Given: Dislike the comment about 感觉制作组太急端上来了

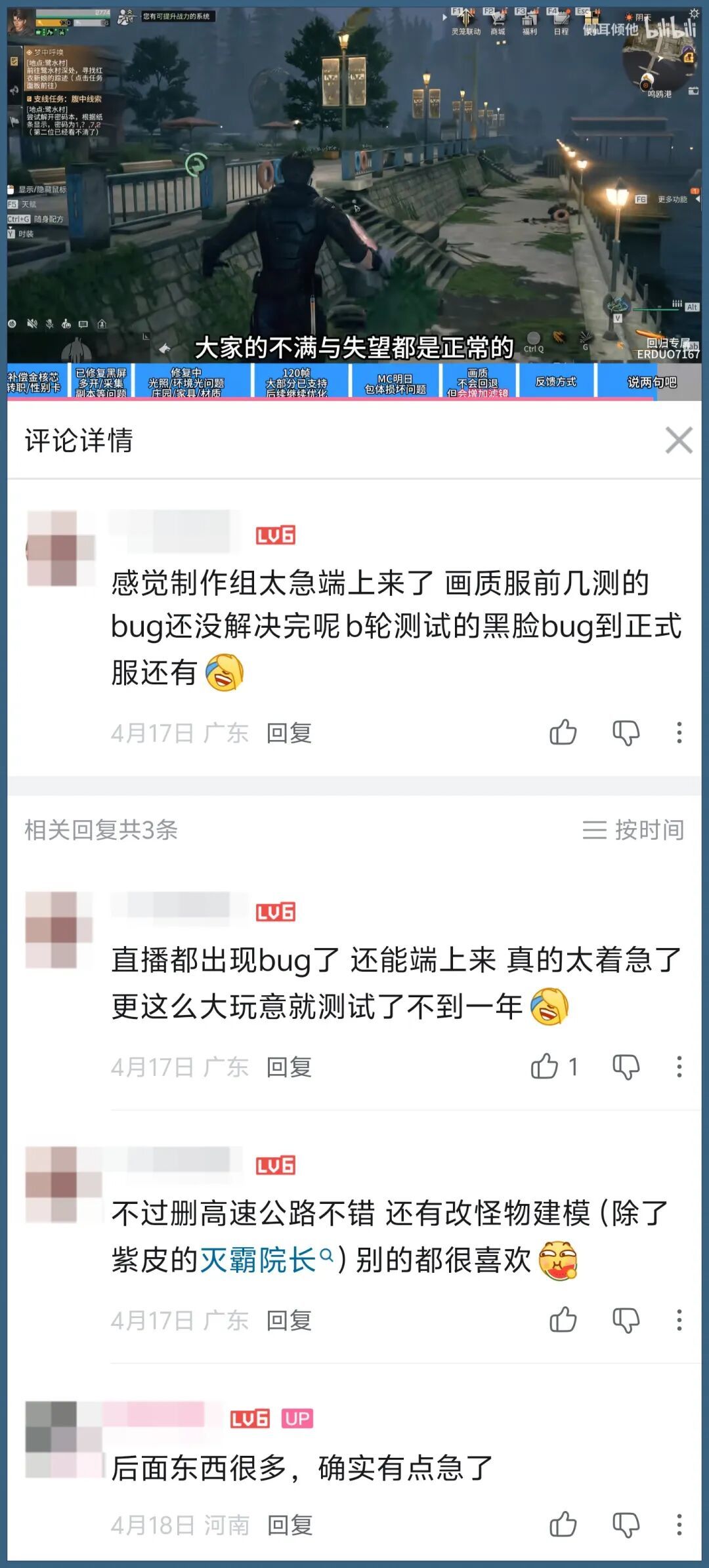Looking at the screenshot, I should (626, 732).
